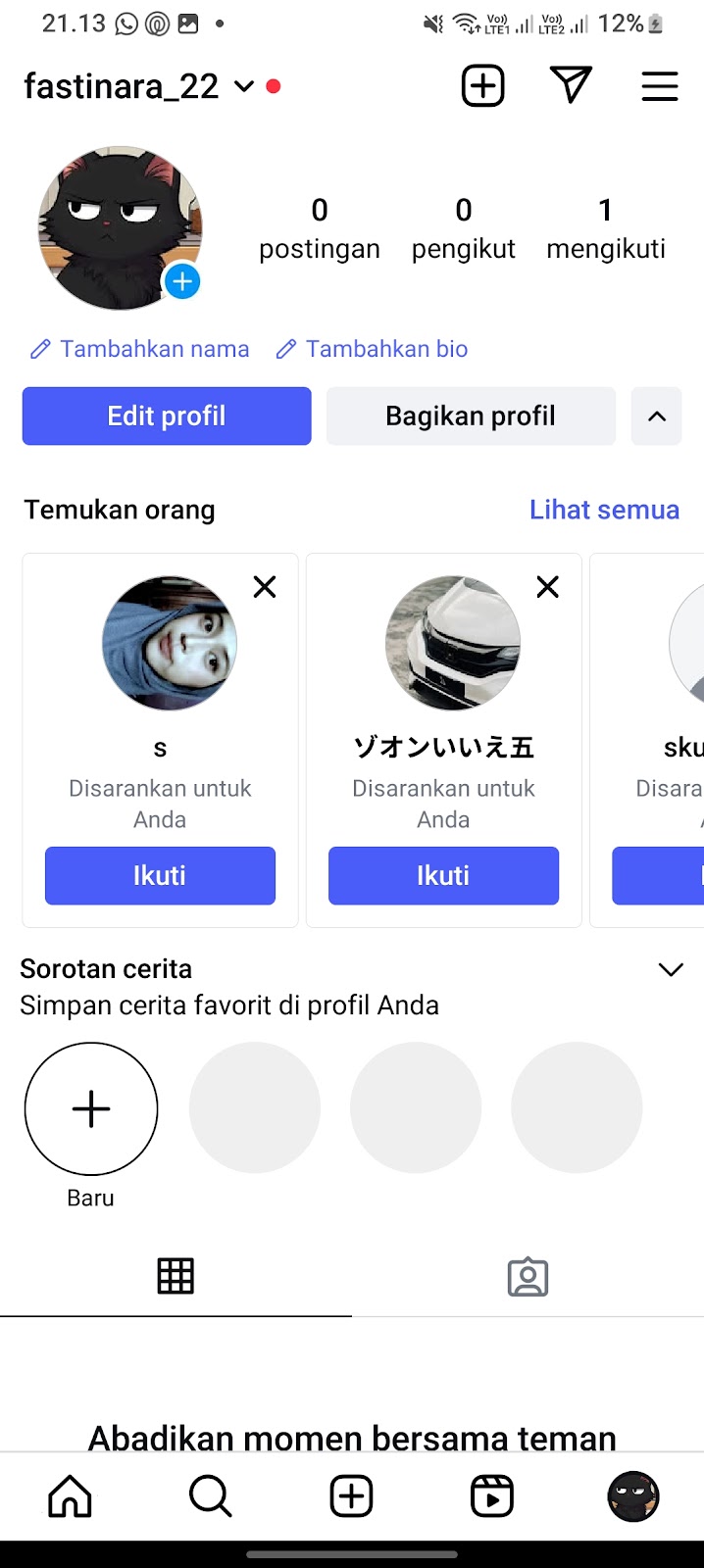The width and height of the screenshot is (704, 1568).
Task: Add a story via the profile picture plus badge
Action: (x=182, y=282)
